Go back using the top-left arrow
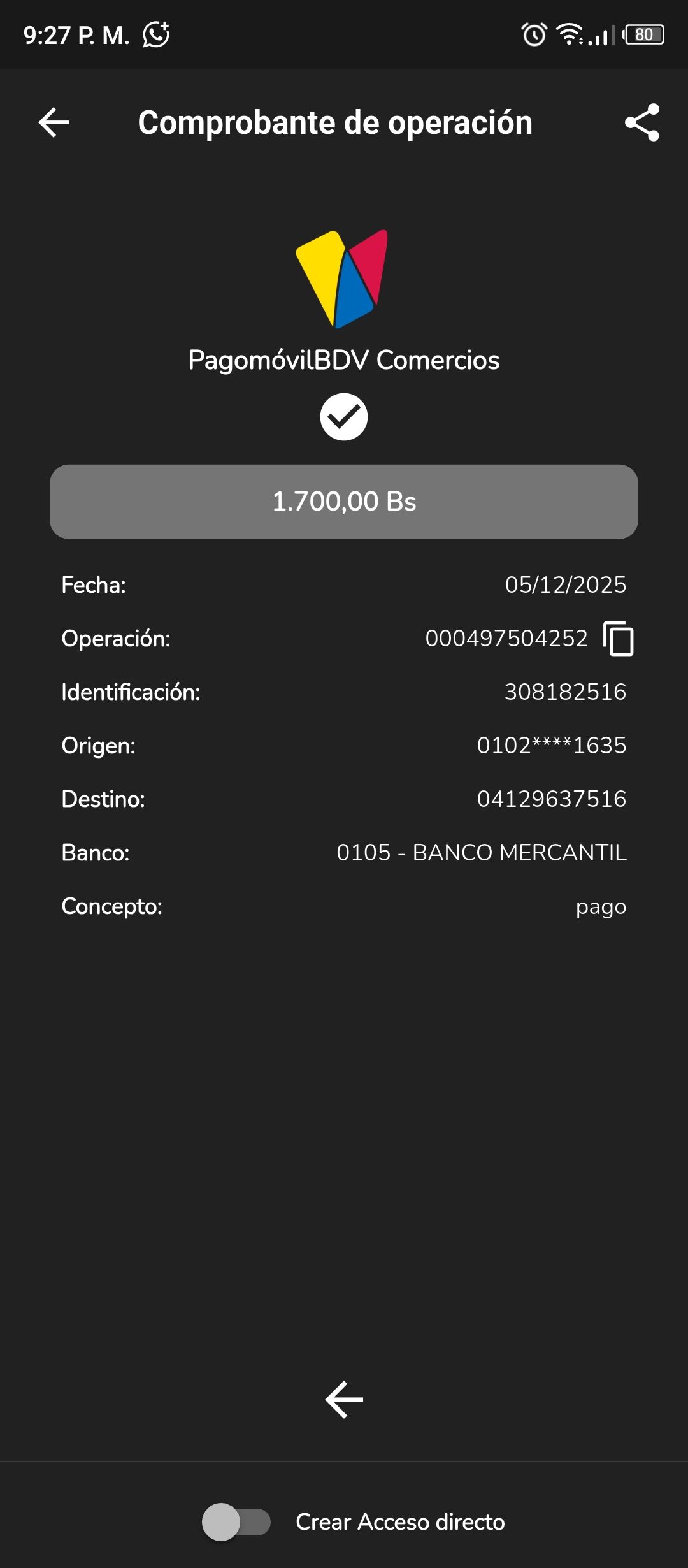 click(54, 122)
